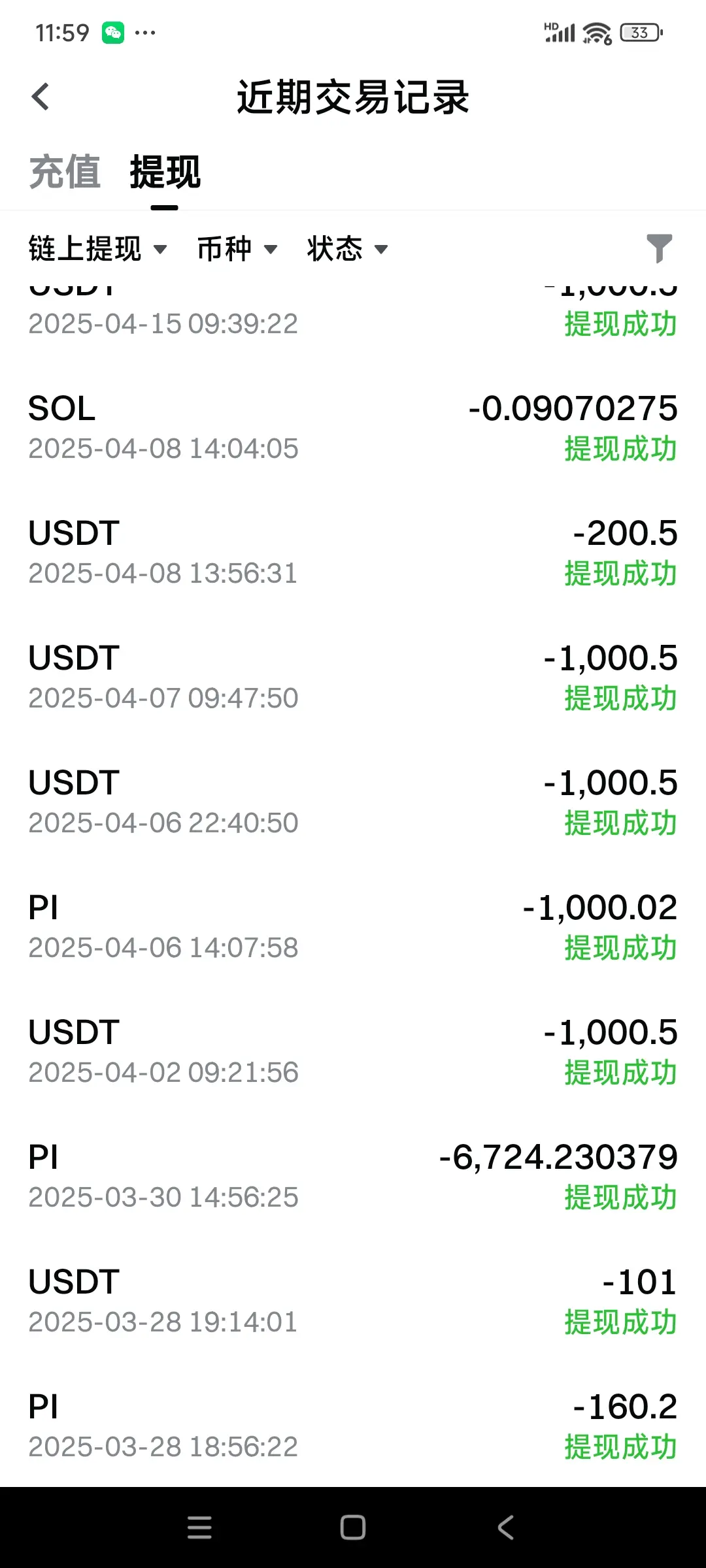View USDT withdrawal from 2025-04-06 22:40:50

(353, 802)
